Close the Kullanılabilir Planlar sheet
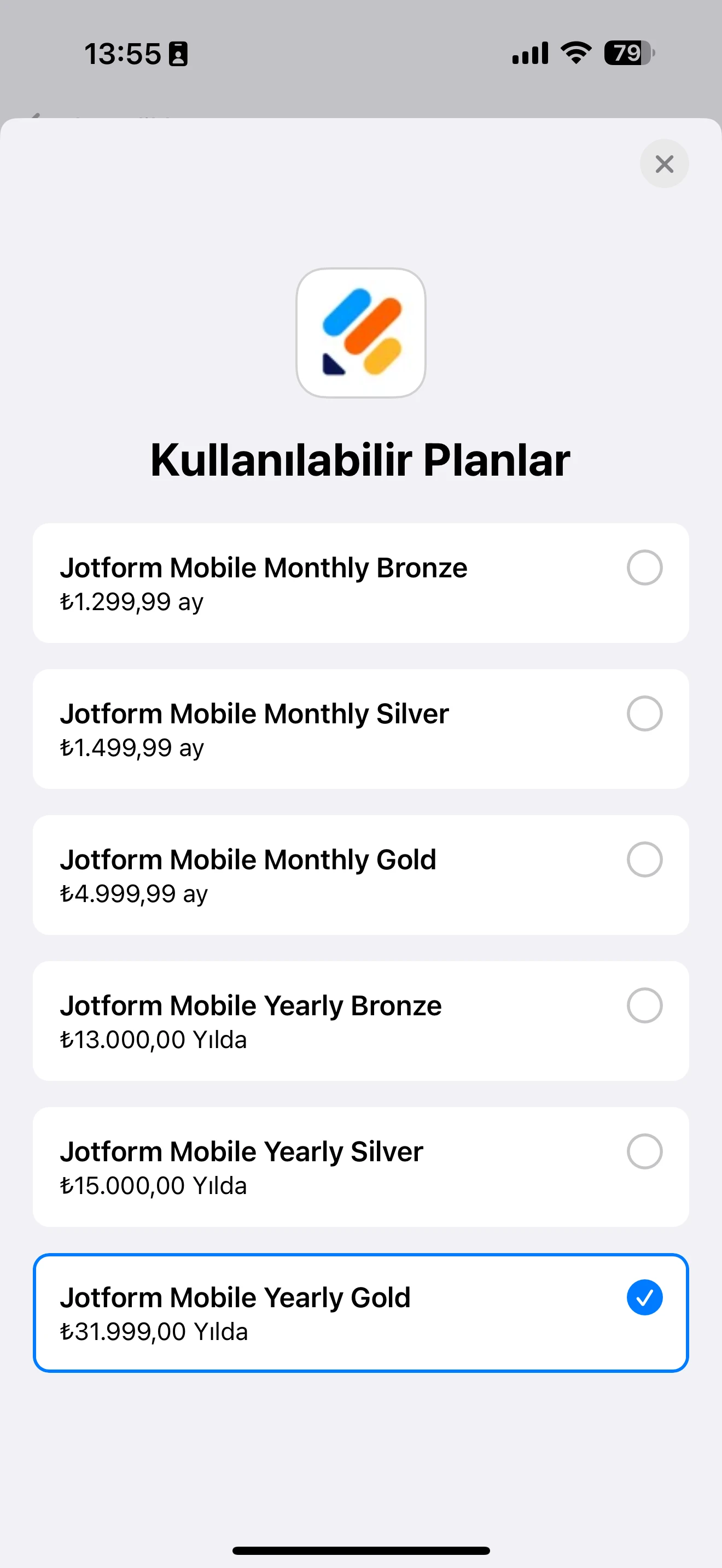Image resolution: width=722 pixels, height=1568 pixels. 663,163
